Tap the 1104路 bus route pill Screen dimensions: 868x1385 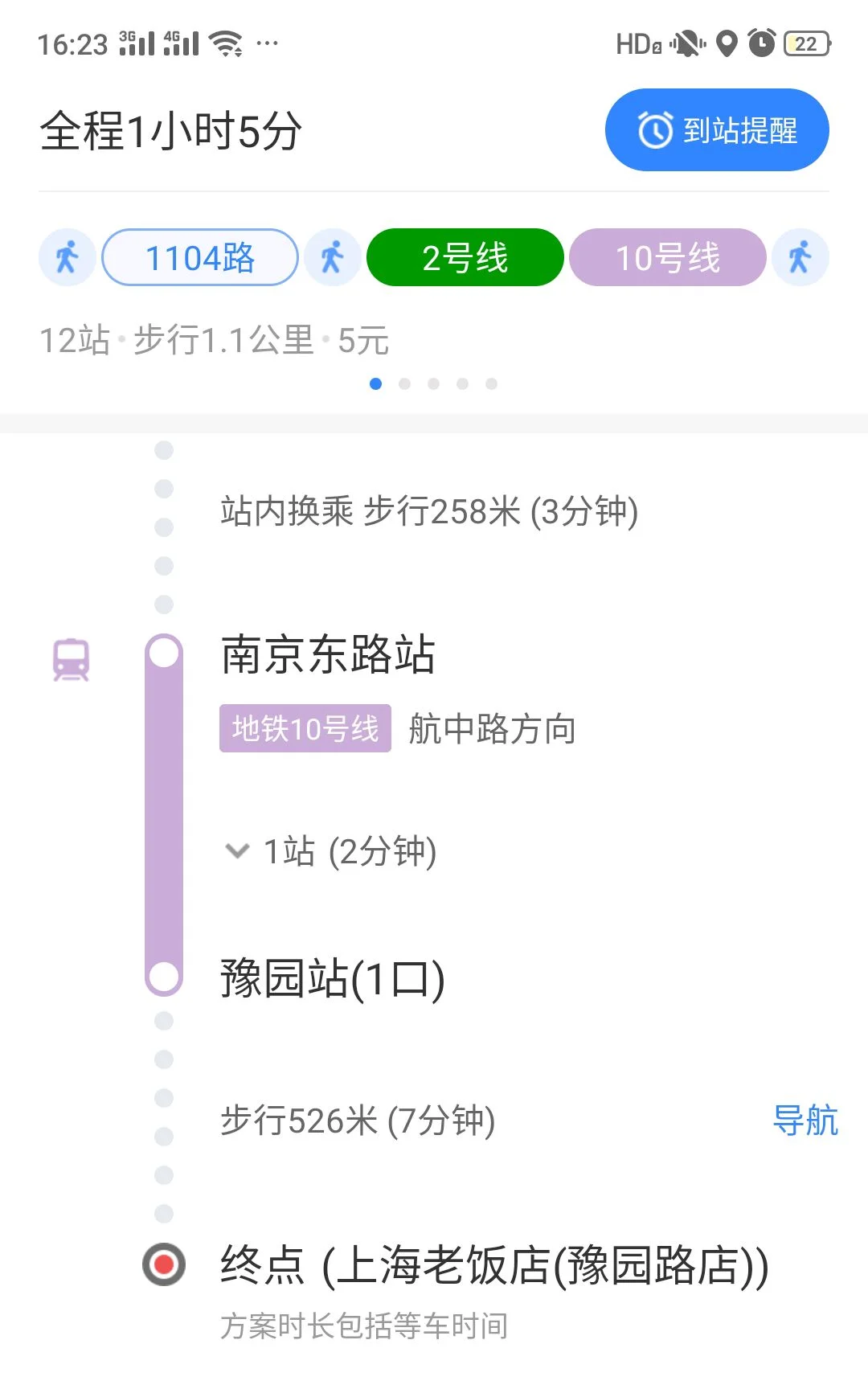199,256
